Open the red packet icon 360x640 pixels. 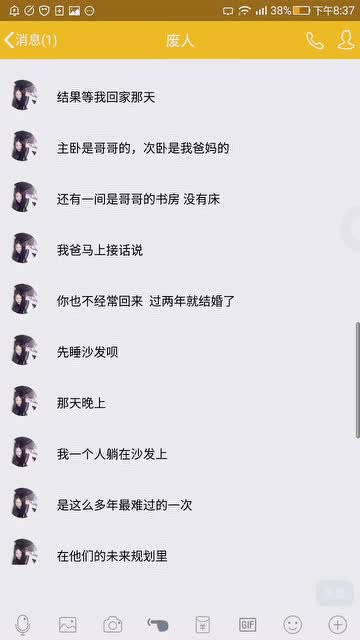(x=202, y=624)
